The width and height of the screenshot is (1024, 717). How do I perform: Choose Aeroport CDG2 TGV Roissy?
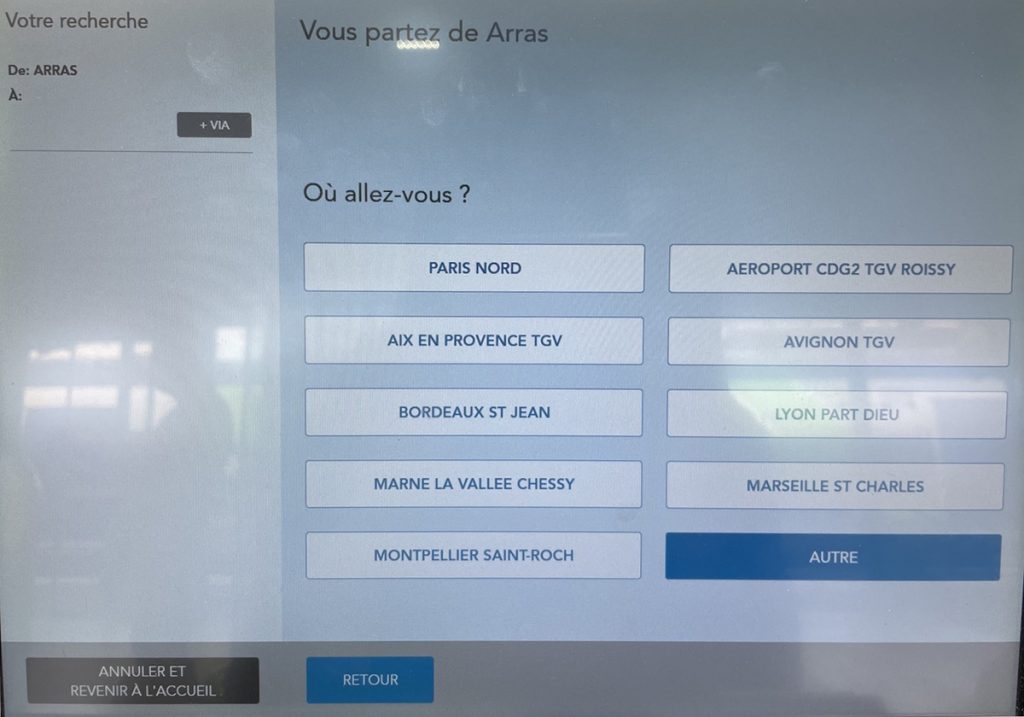[x=840, y=269]
